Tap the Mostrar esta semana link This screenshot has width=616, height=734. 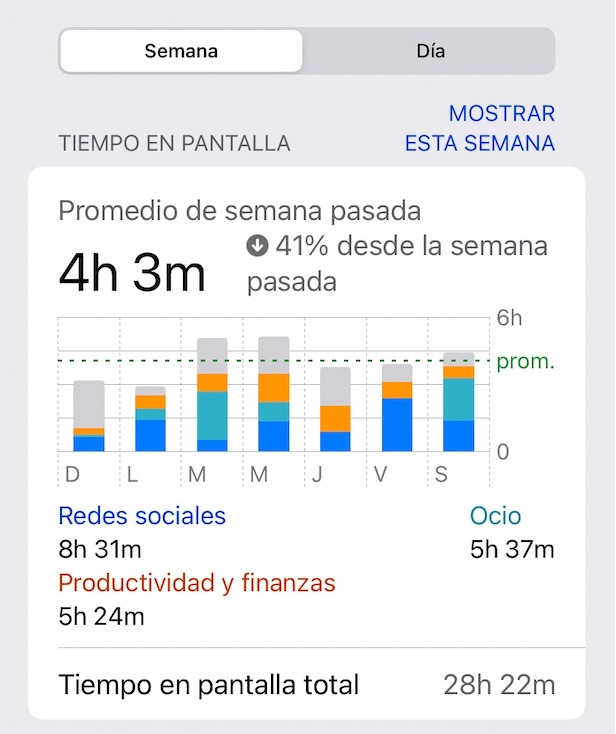[x=479, y=129]
